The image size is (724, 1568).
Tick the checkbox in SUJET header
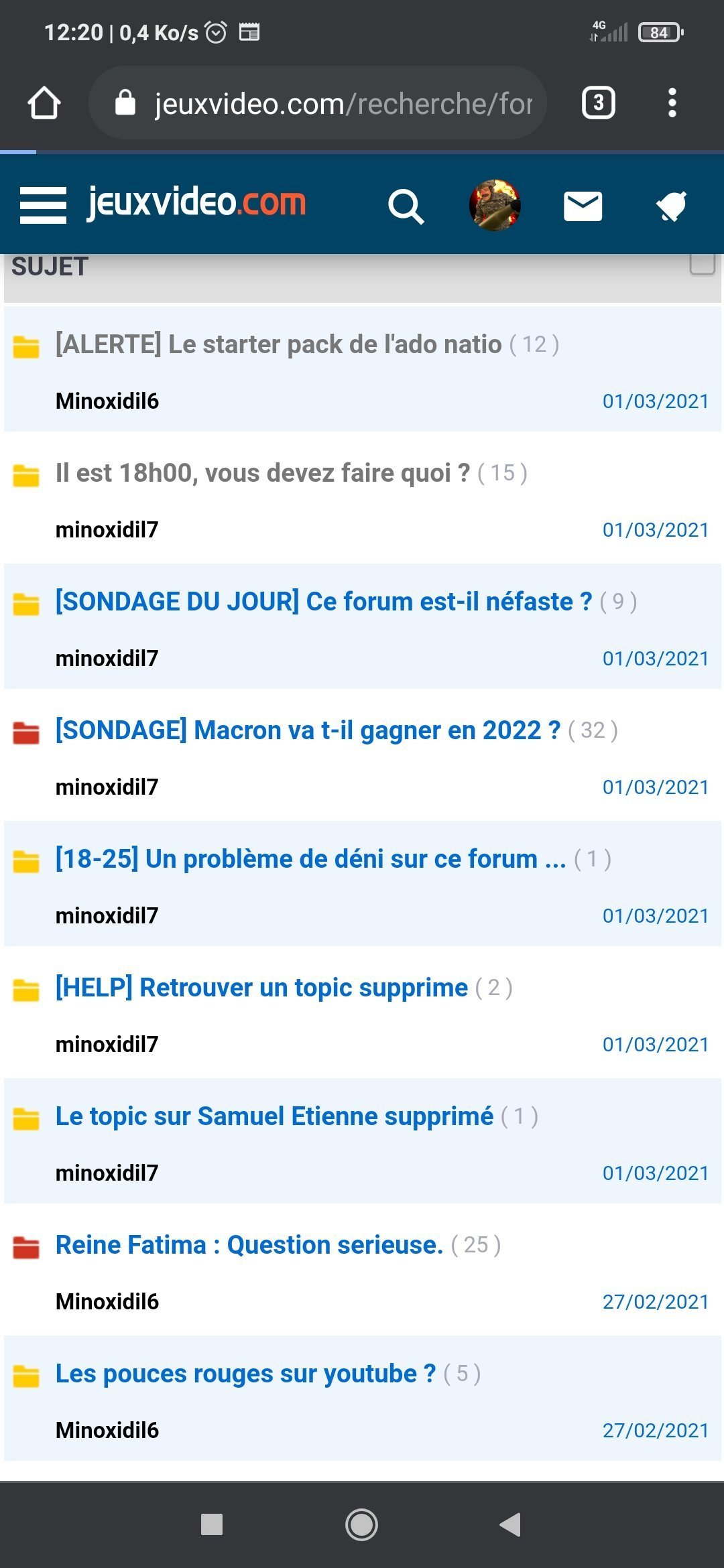702,263
